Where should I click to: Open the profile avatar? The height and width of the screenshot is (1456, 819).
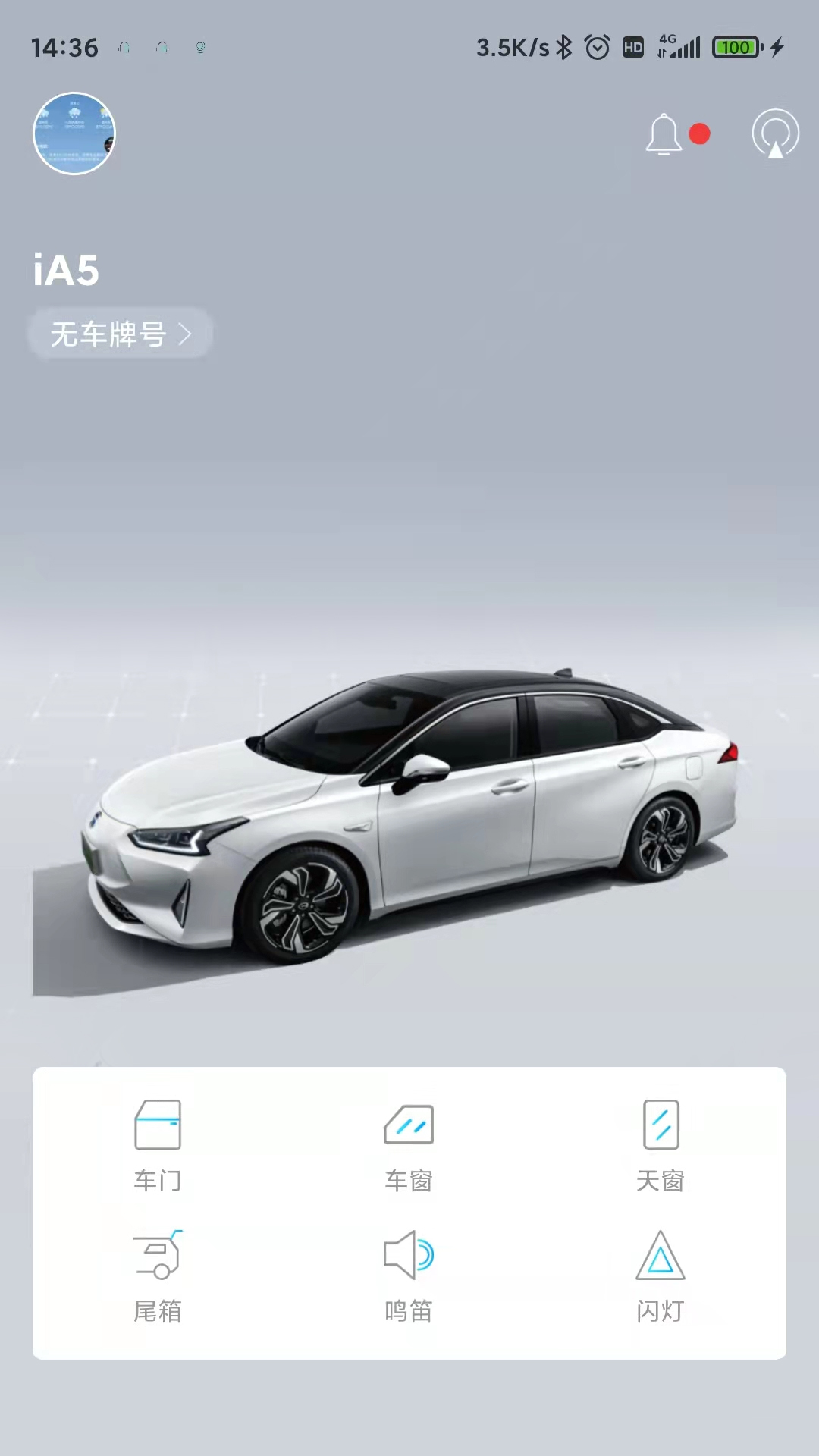tap(74, 133)
